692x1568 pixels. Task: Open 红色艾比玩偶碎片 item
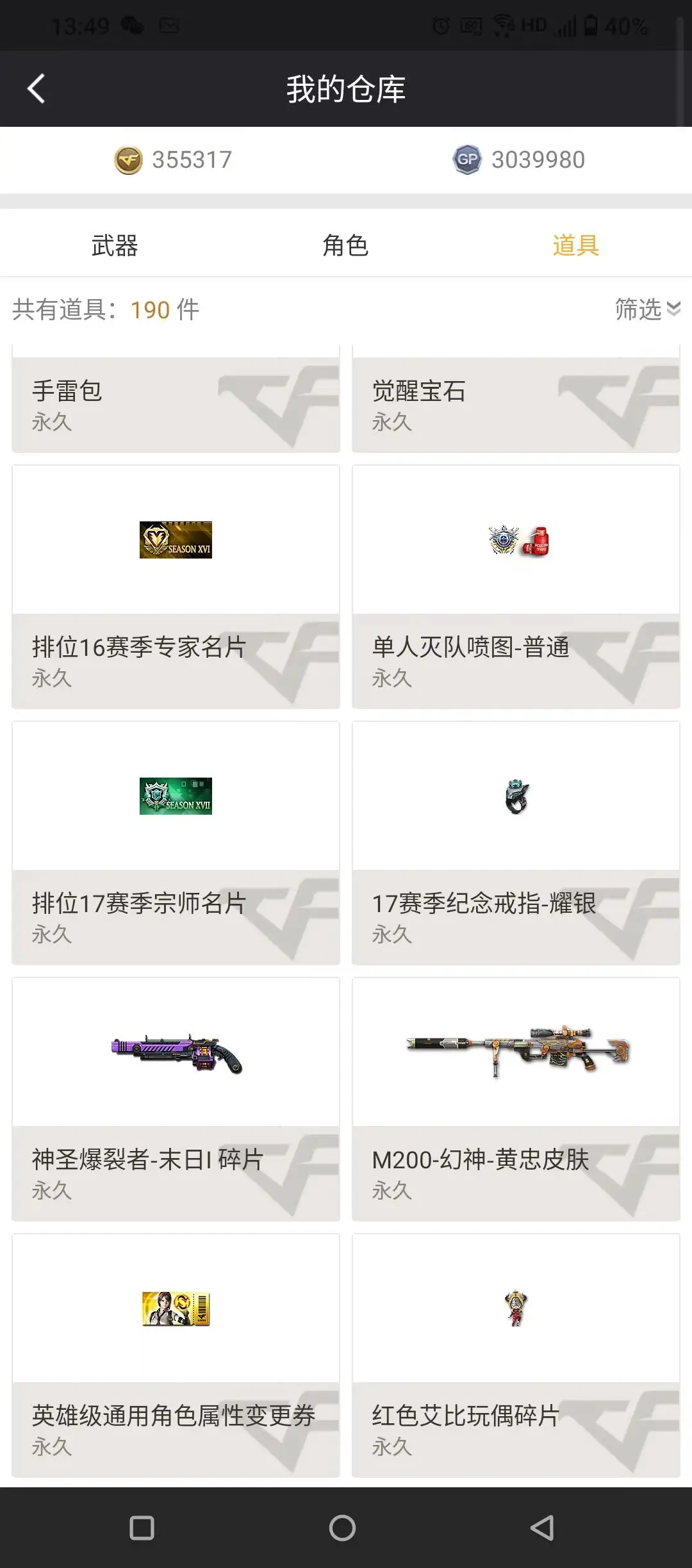click(x=516, y=1355)
